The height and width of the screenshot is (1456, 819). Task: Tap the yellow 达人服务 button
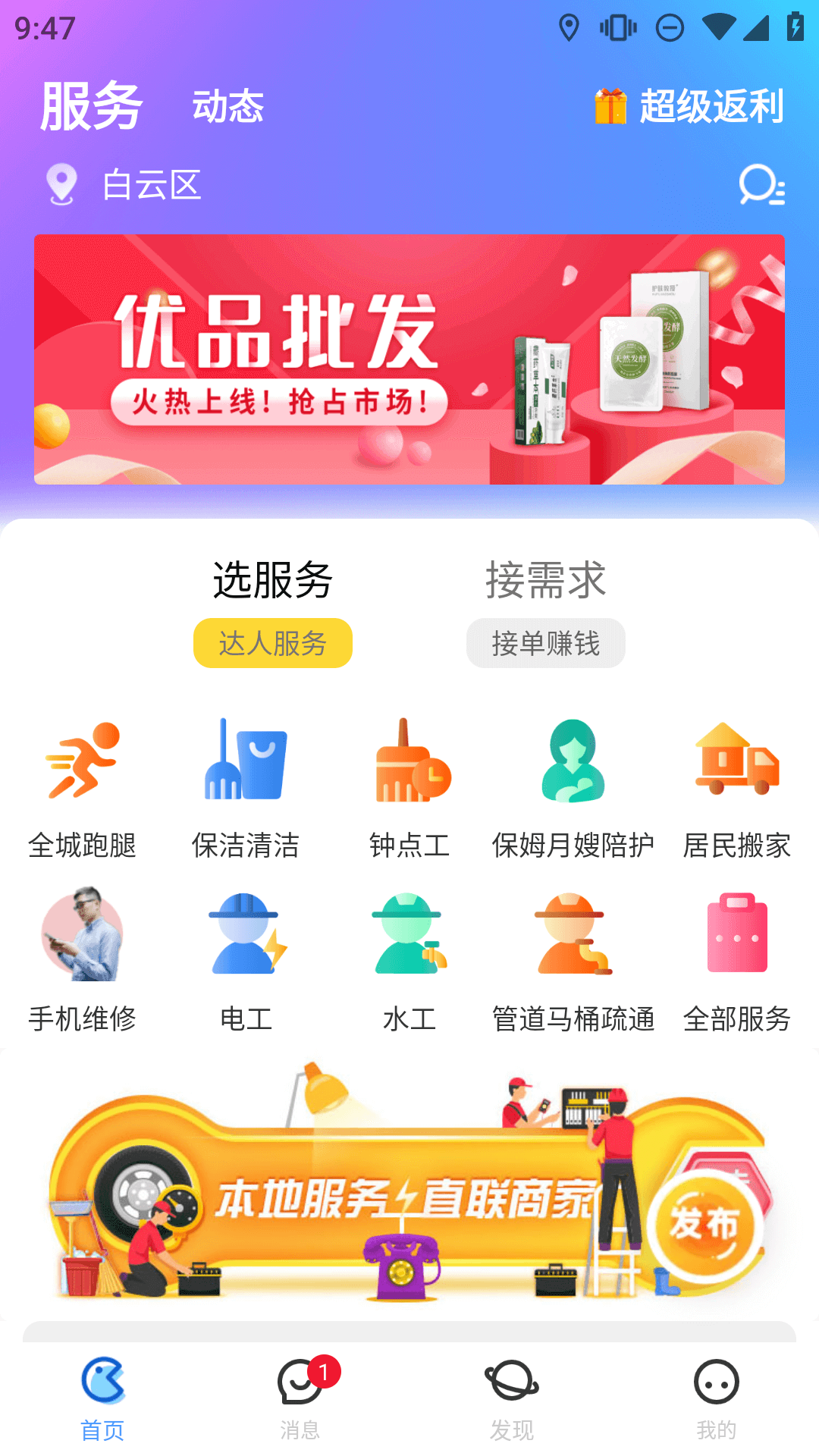click(x=272, y=642)
